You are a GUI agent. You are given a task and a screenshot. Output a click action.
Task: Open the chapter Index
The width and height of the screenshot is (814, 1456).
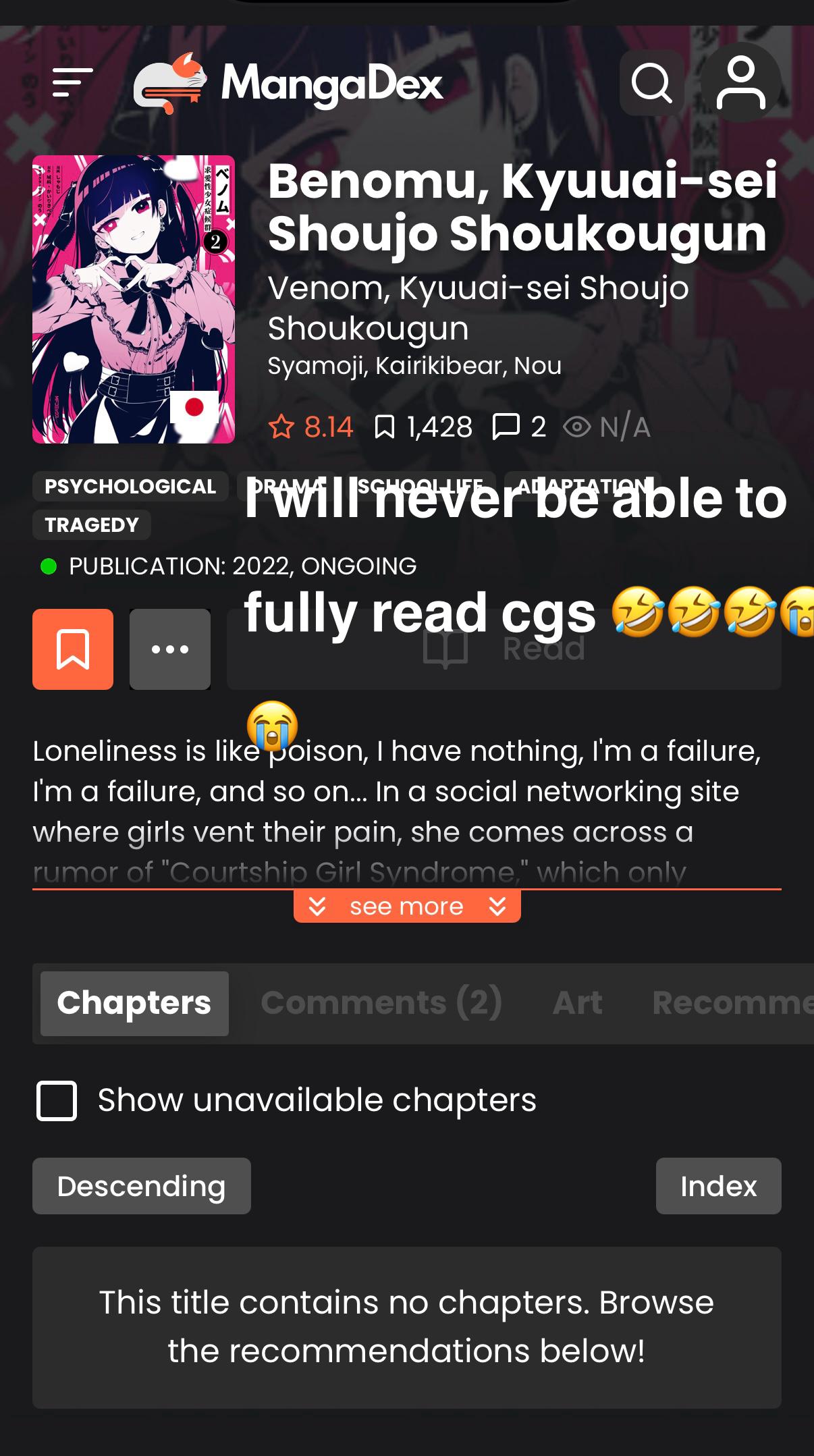point(719,1186)
